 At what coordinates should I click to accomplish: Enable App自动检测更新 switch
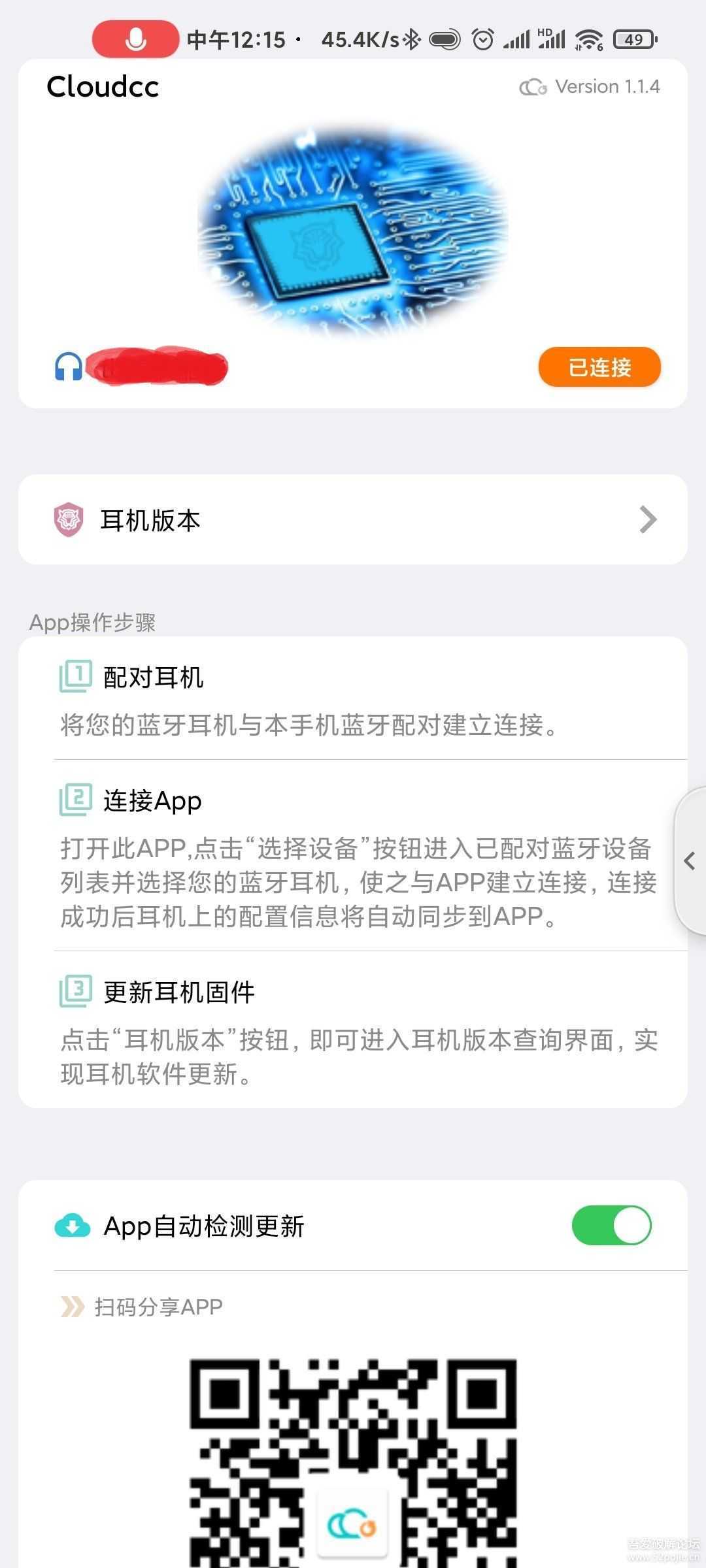click(x=611, y=1226)
